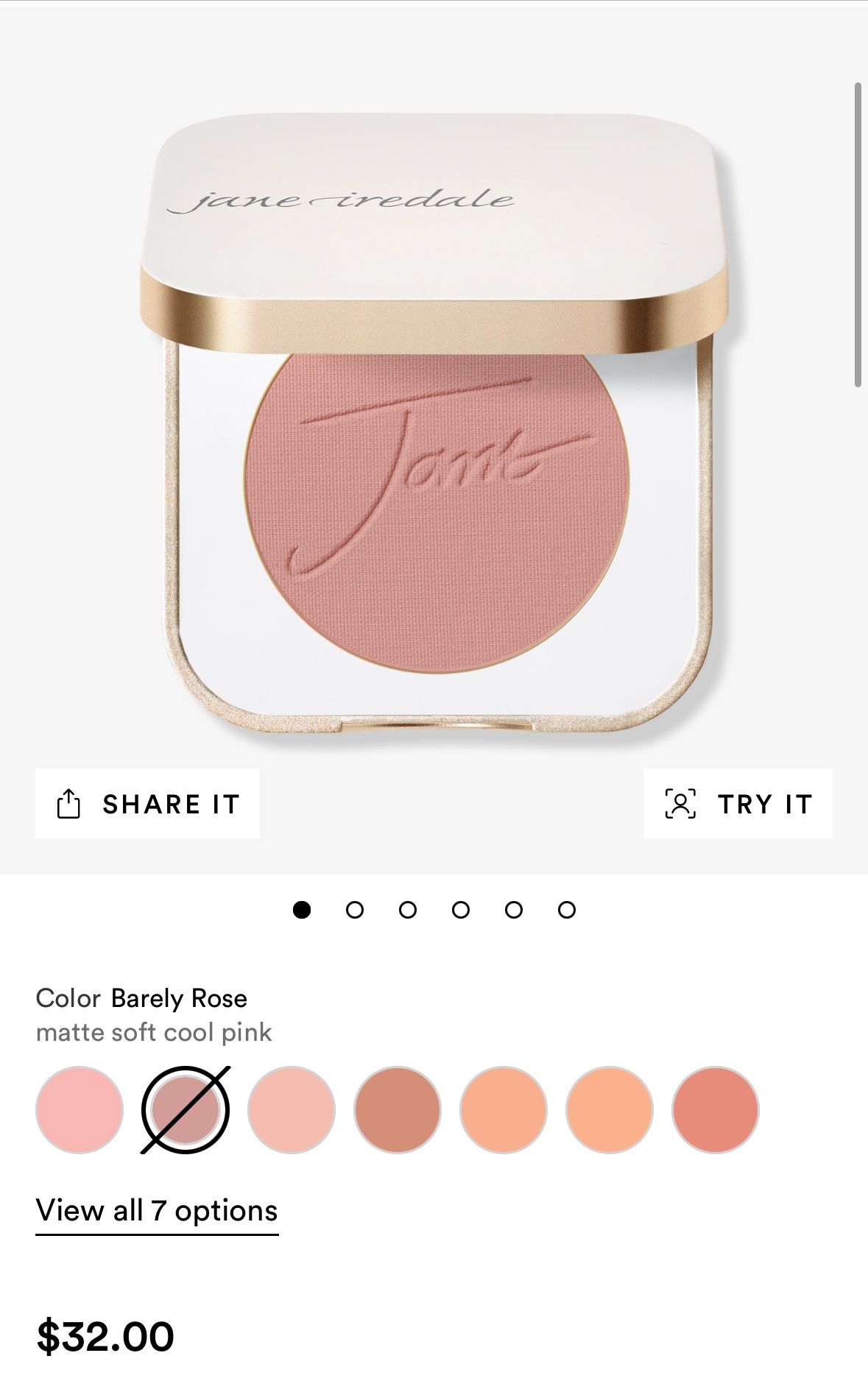Select the first carousel dot
Screen dimensions: 868x1392
304,910
